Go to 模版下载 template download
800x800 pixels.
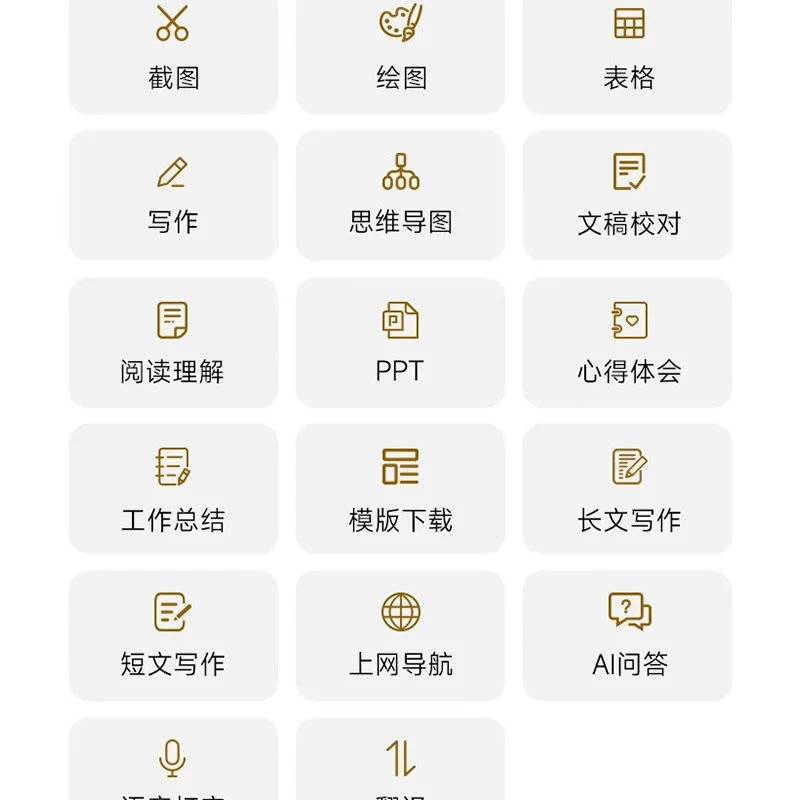tap(401, 489)
